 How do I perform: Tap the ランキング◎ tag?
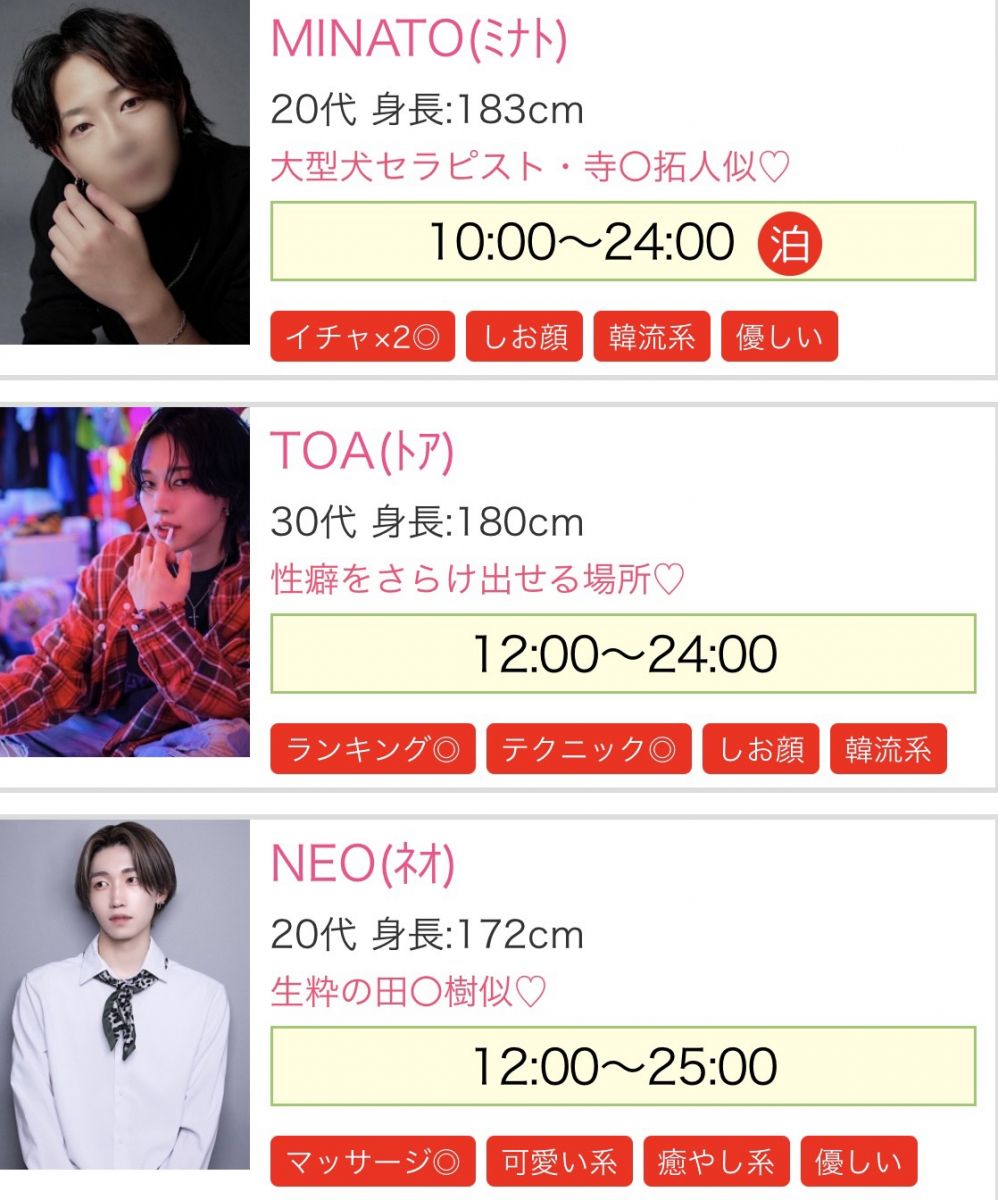[373, 750]
